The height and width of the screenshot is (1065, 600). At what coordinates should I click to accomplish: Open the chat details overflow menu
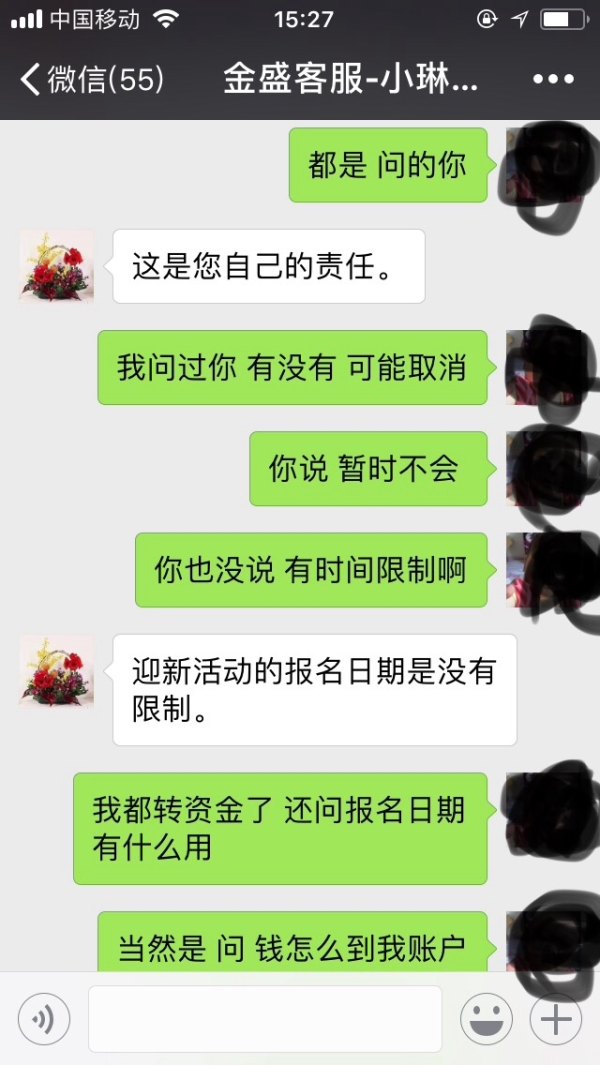tap(553, 80)
